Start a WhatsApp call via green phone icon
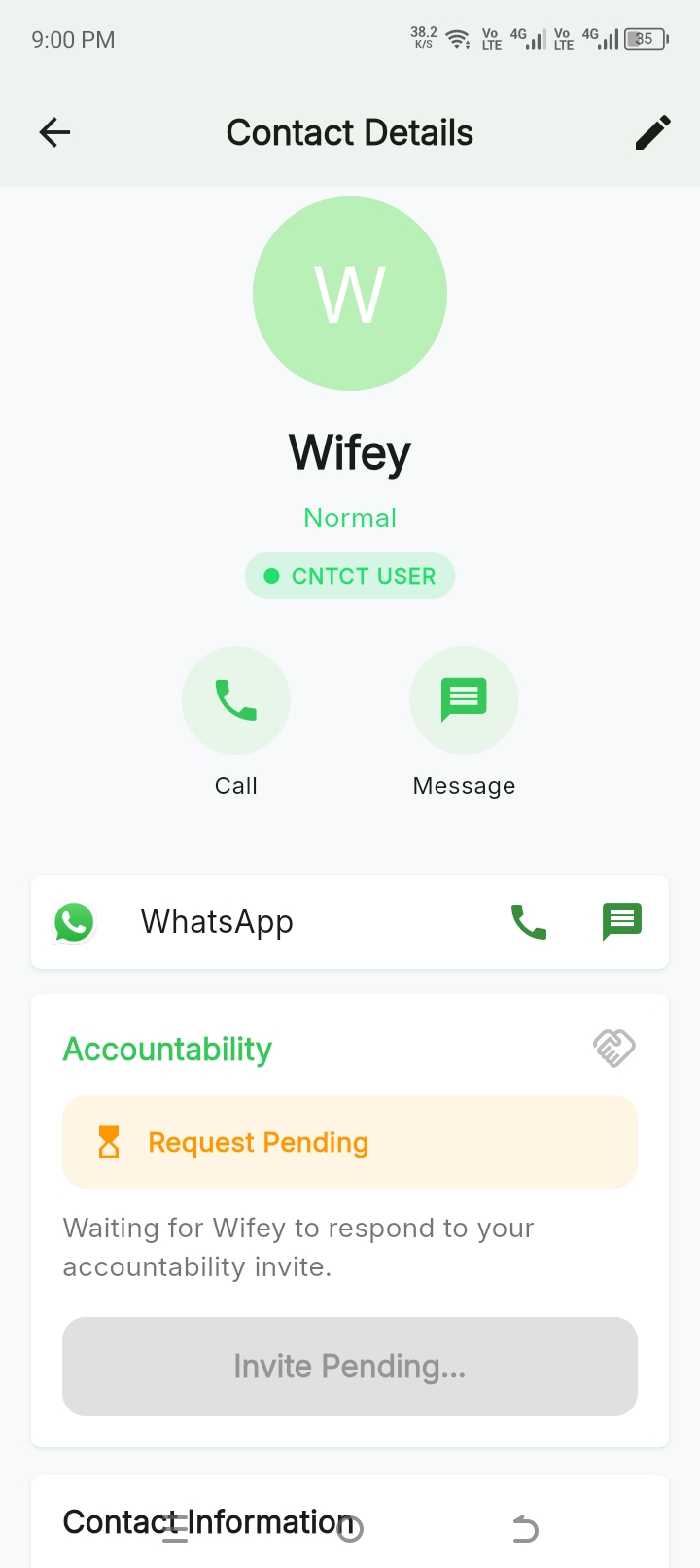700x1568 pixels. coord(529,921)
